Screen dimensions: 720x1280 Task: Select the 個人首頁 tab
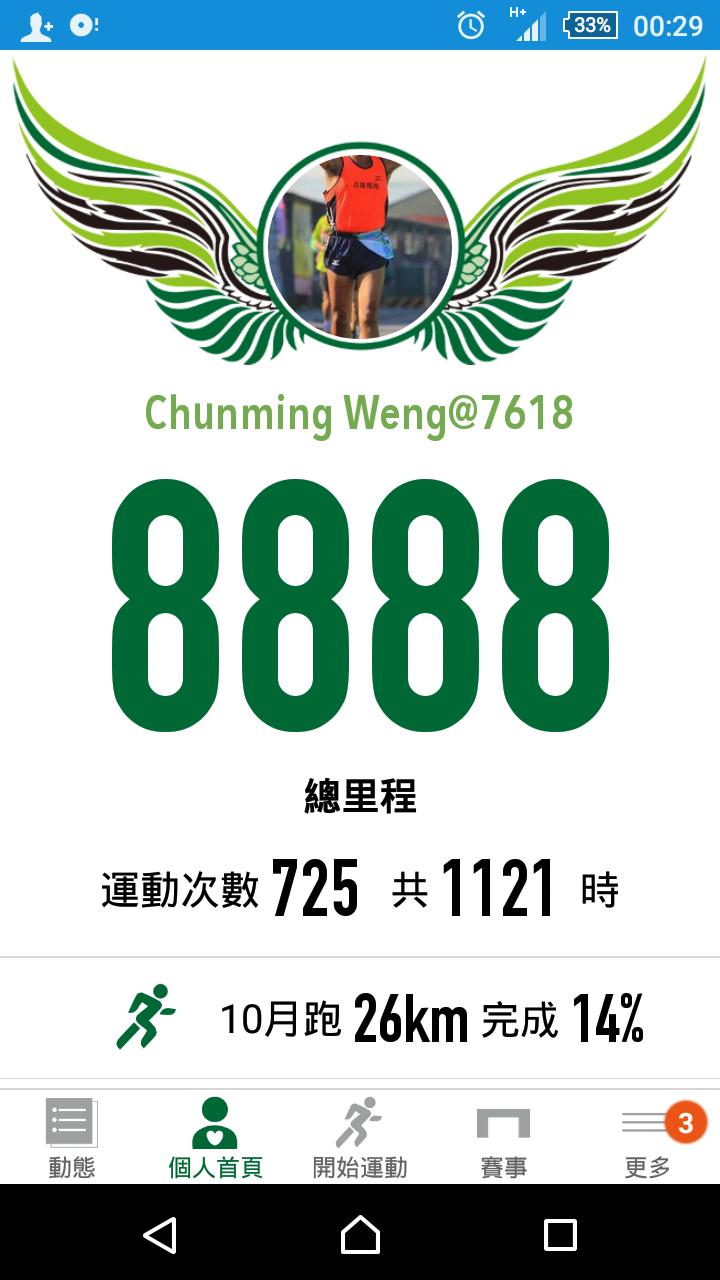(215, 1138)
